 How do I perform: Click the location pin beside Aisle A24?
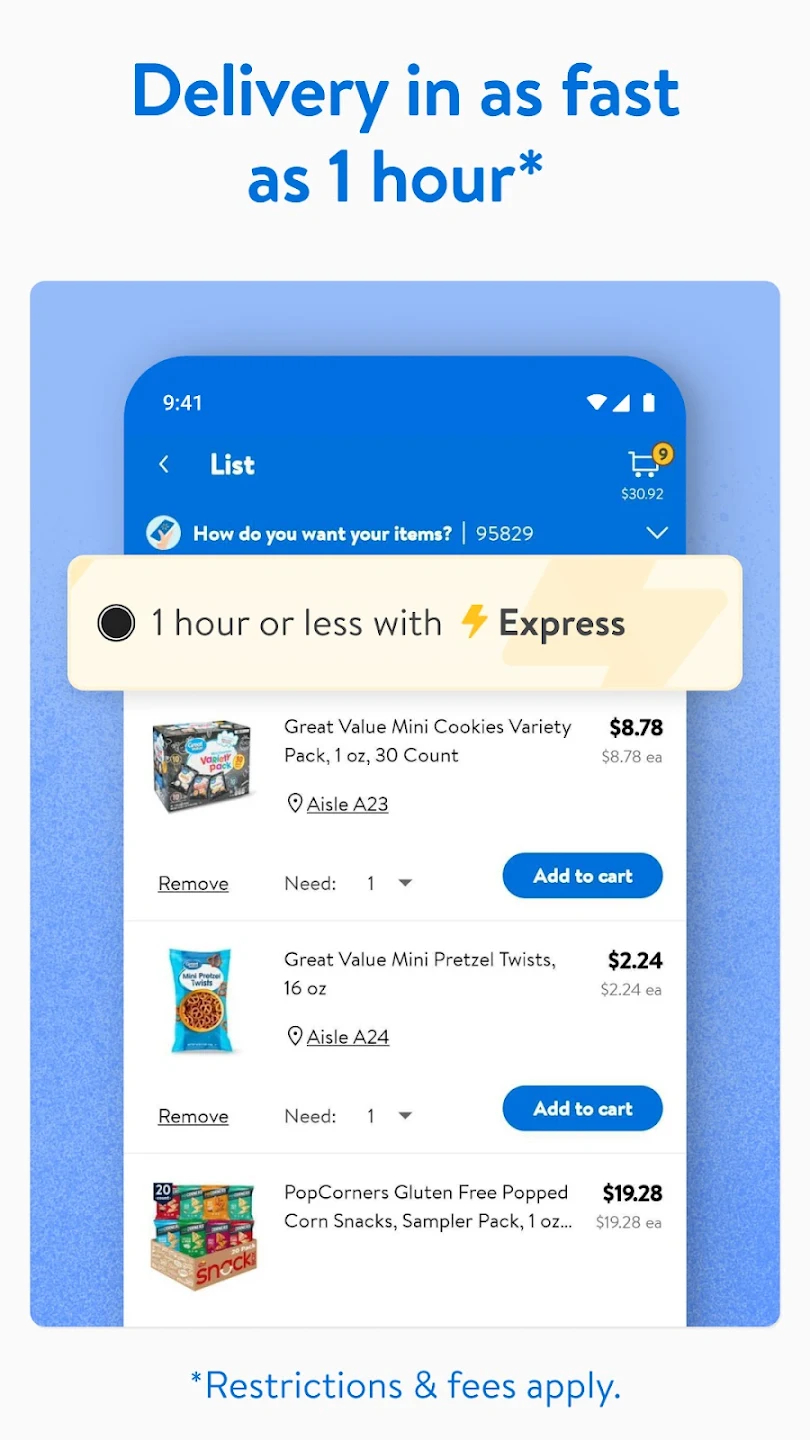(x=295, y=1036)
